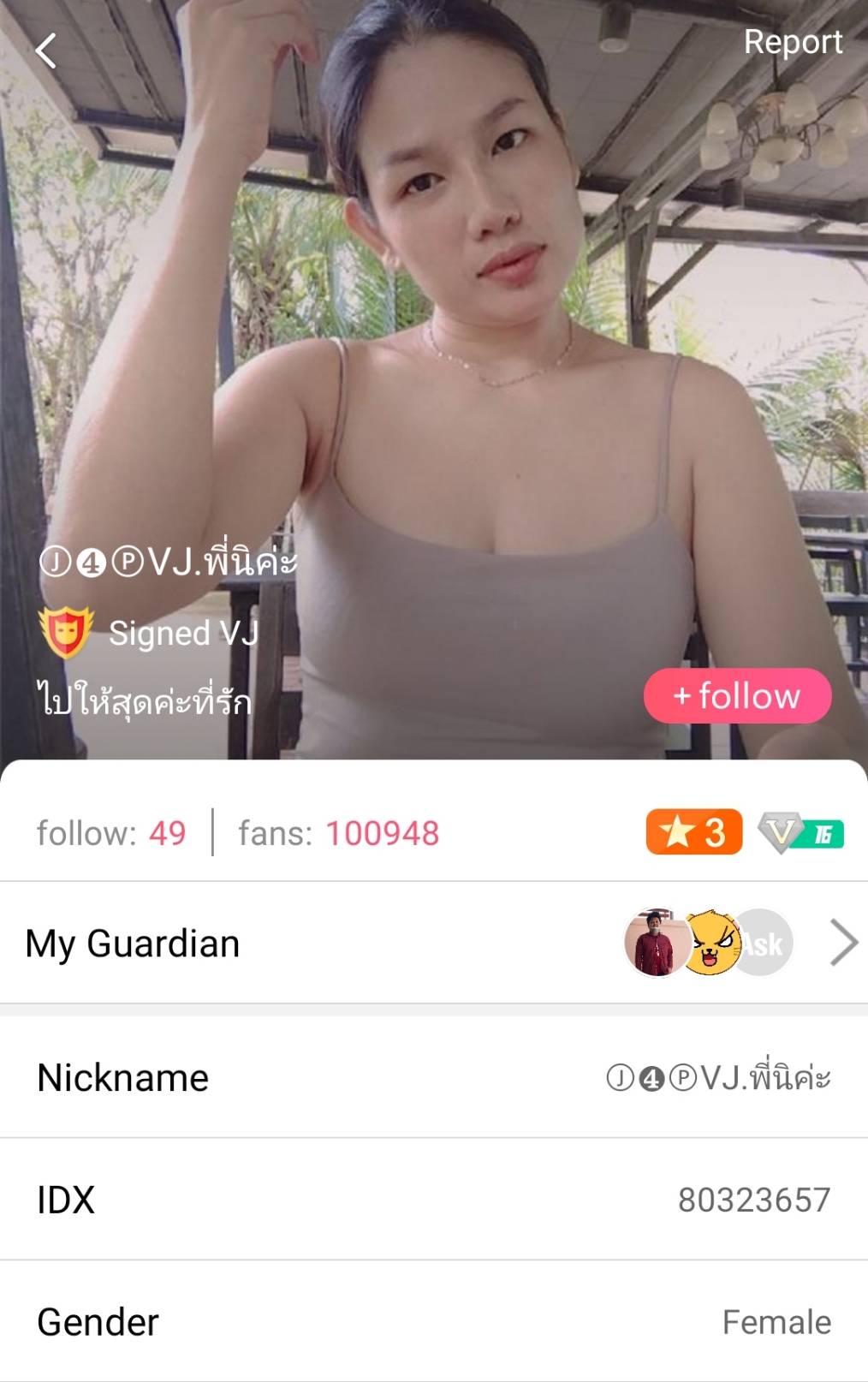
Task: Open the My Guardian list
Action: click(x=843, y=943)
